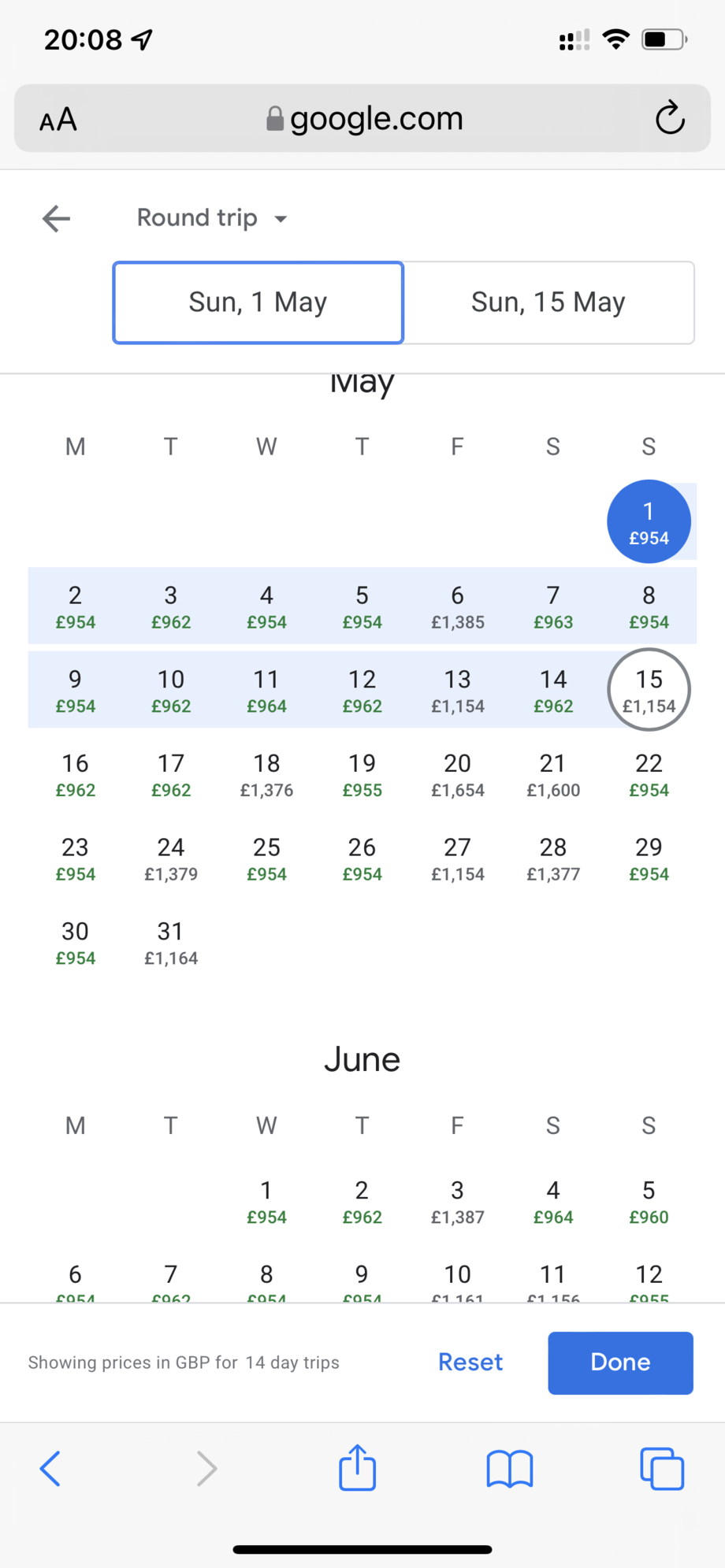Go back using the arrow icon
The height and width of the screenshot is (1568, 725).
point(56,218)
